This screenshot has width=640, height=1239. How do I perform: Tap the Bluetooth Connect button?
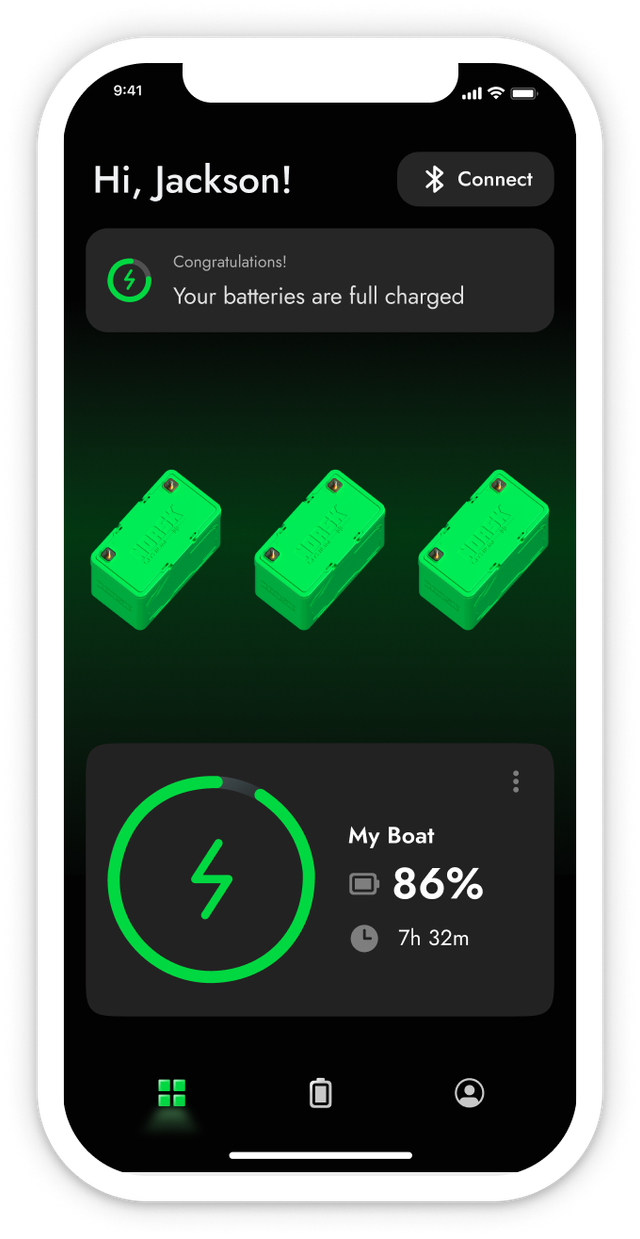tap(475, 179)
